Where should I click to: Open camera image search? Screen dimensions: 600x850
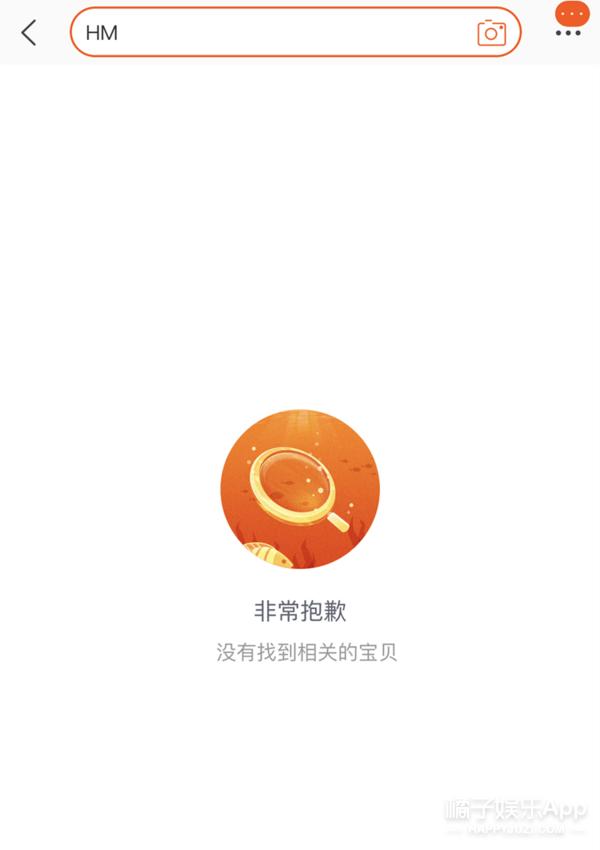click(491, 33)
